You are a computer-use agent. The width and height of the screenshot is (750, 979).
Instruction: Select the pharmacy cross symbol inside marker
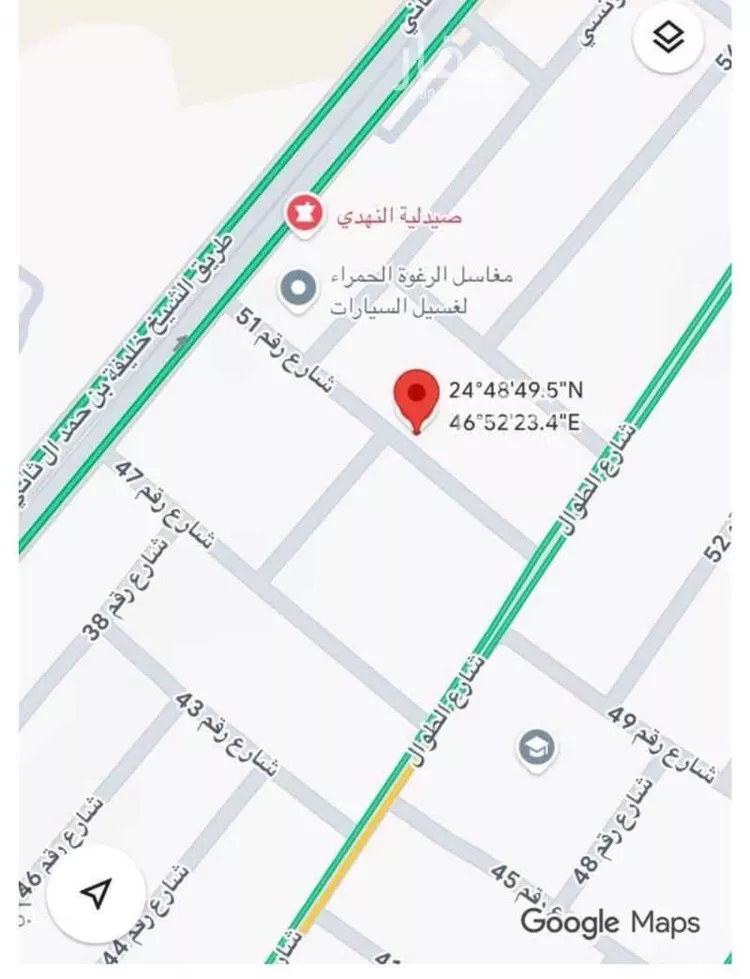coord(307,211)
